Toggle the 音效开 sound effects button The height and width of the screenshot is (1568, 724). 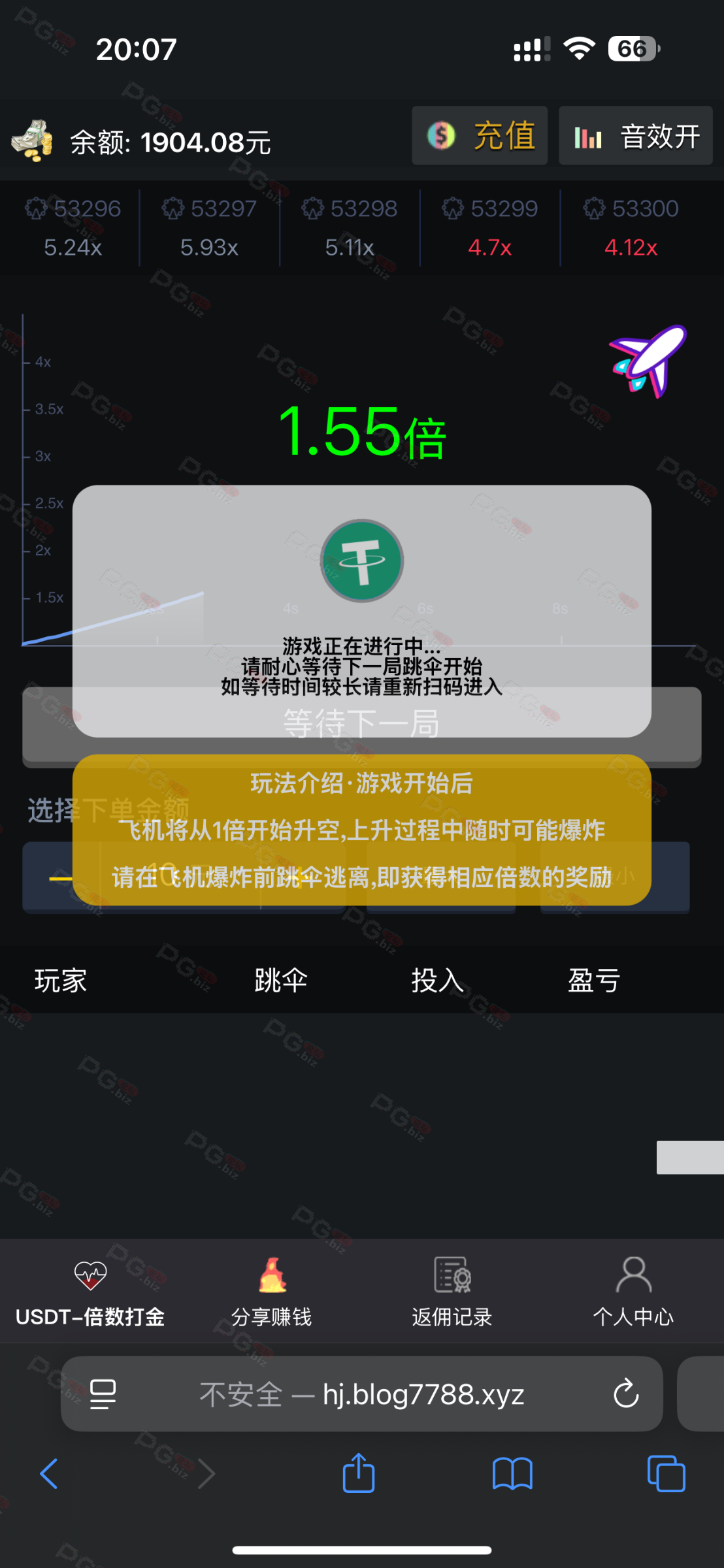[x=635, y=136]
